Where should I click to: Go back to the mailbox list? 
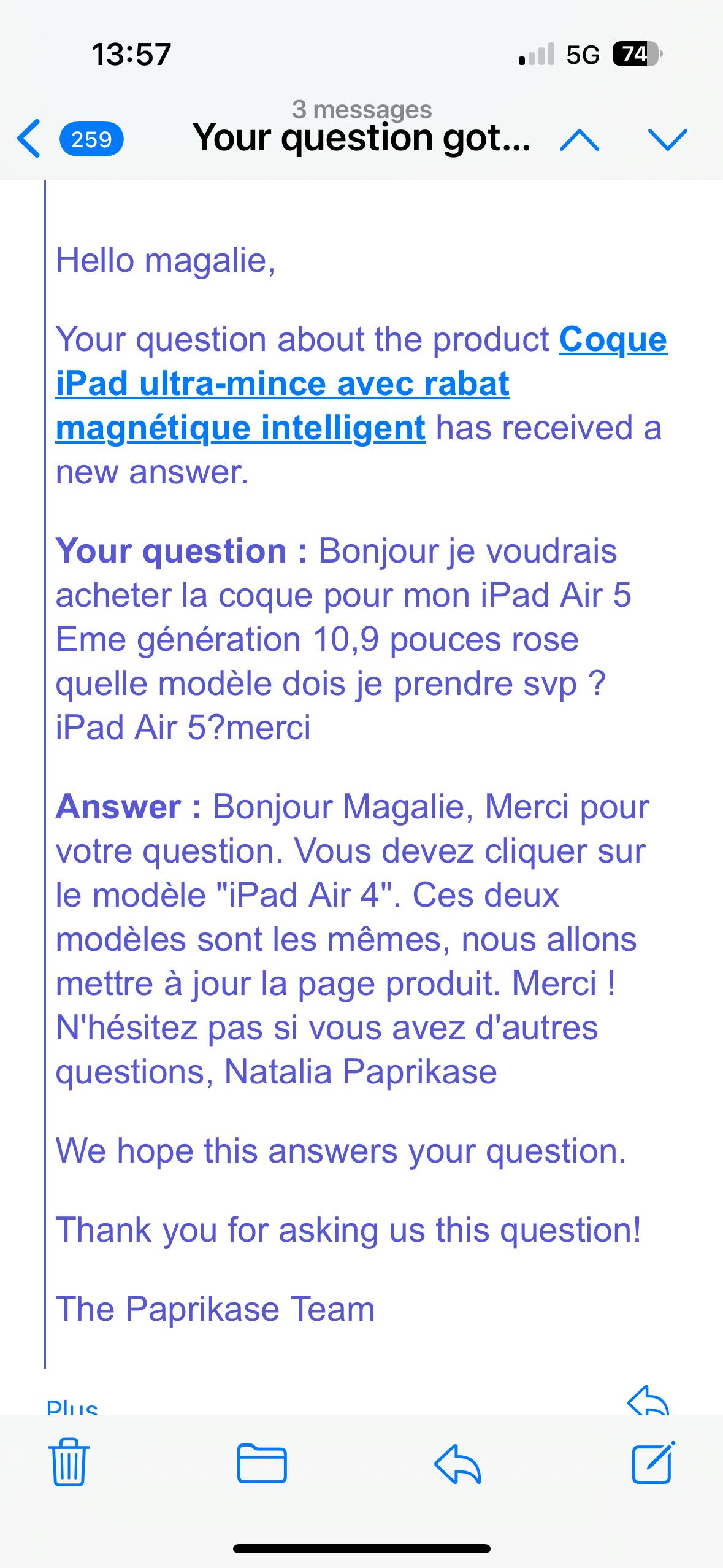click(29, 139)
